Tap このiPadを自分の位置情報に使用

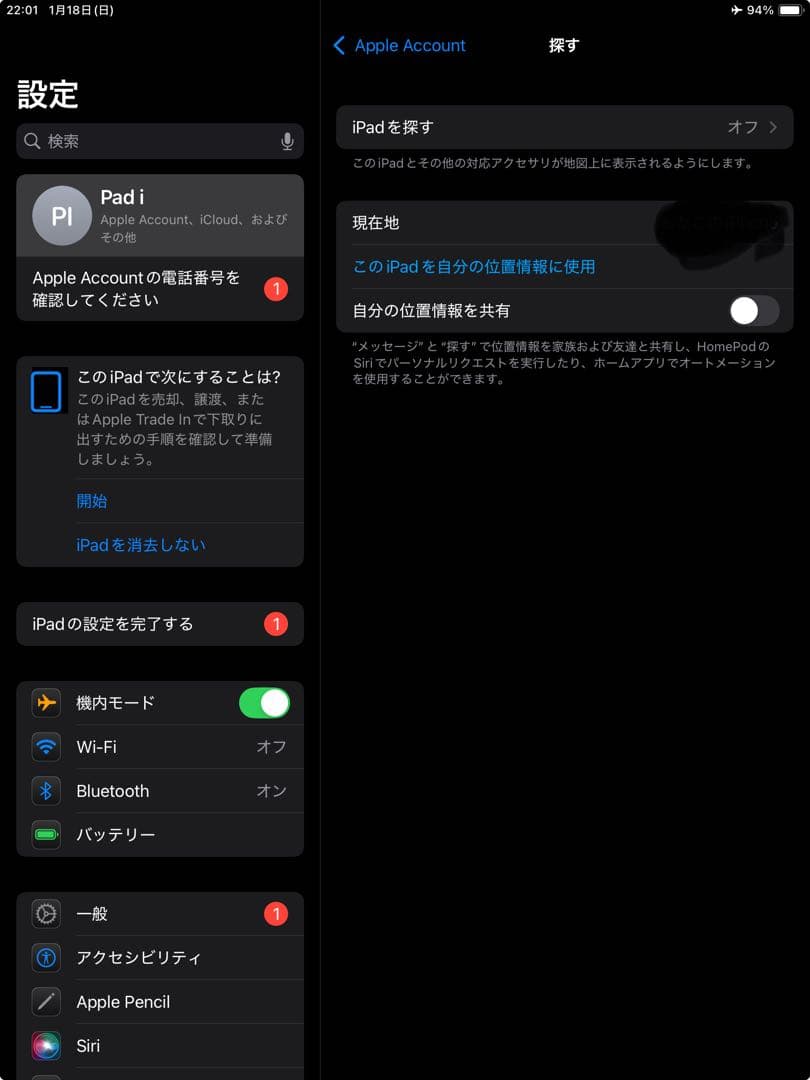point(474,267)
